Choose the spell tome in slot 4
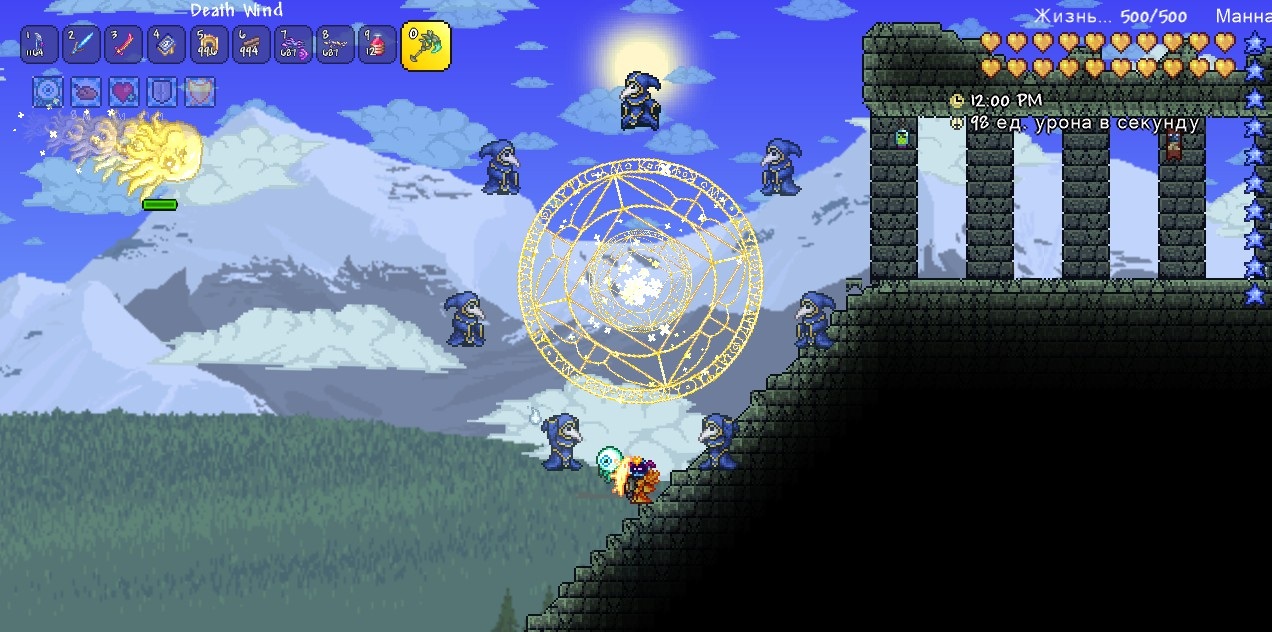Image resolution: width=1272 pixels, height=632 pixels. tap(166, 45)
